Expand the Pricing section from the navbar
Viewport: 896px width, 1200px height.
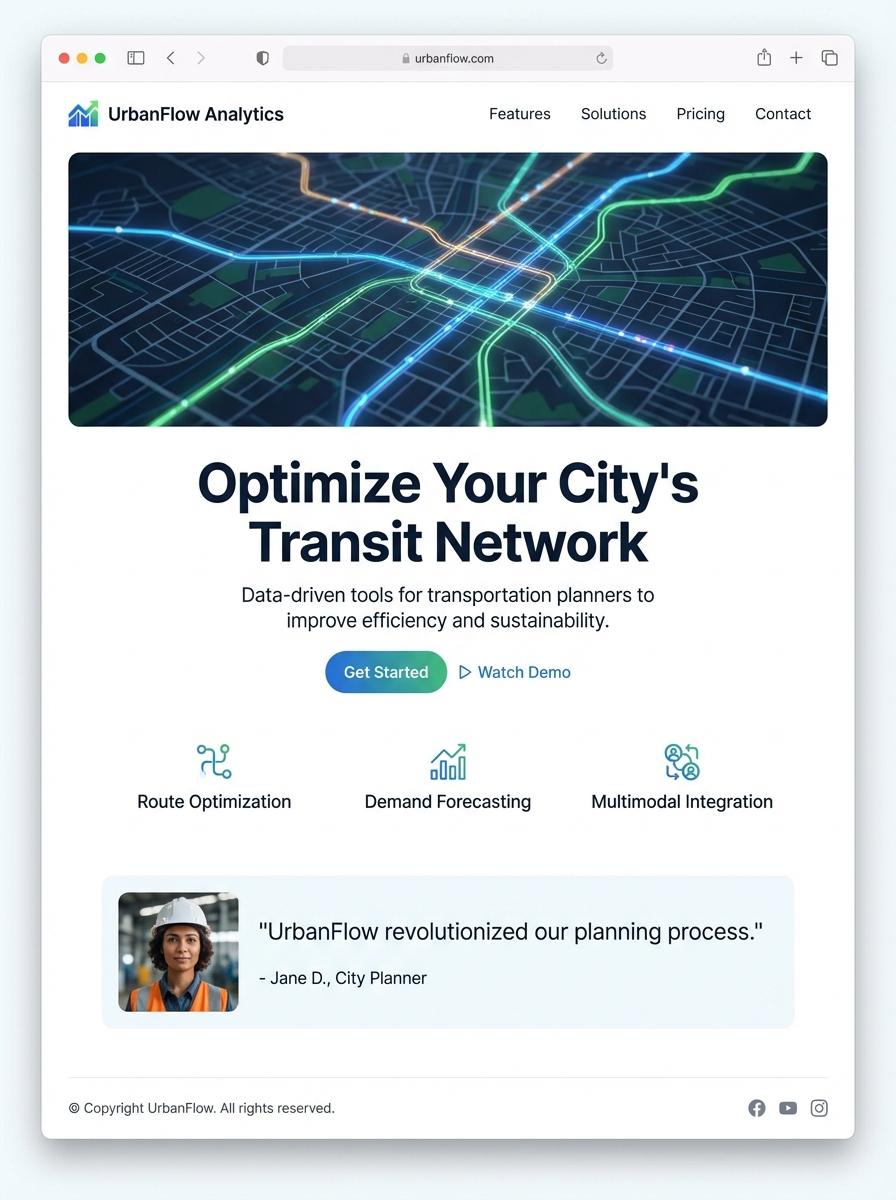coord(700,113)
